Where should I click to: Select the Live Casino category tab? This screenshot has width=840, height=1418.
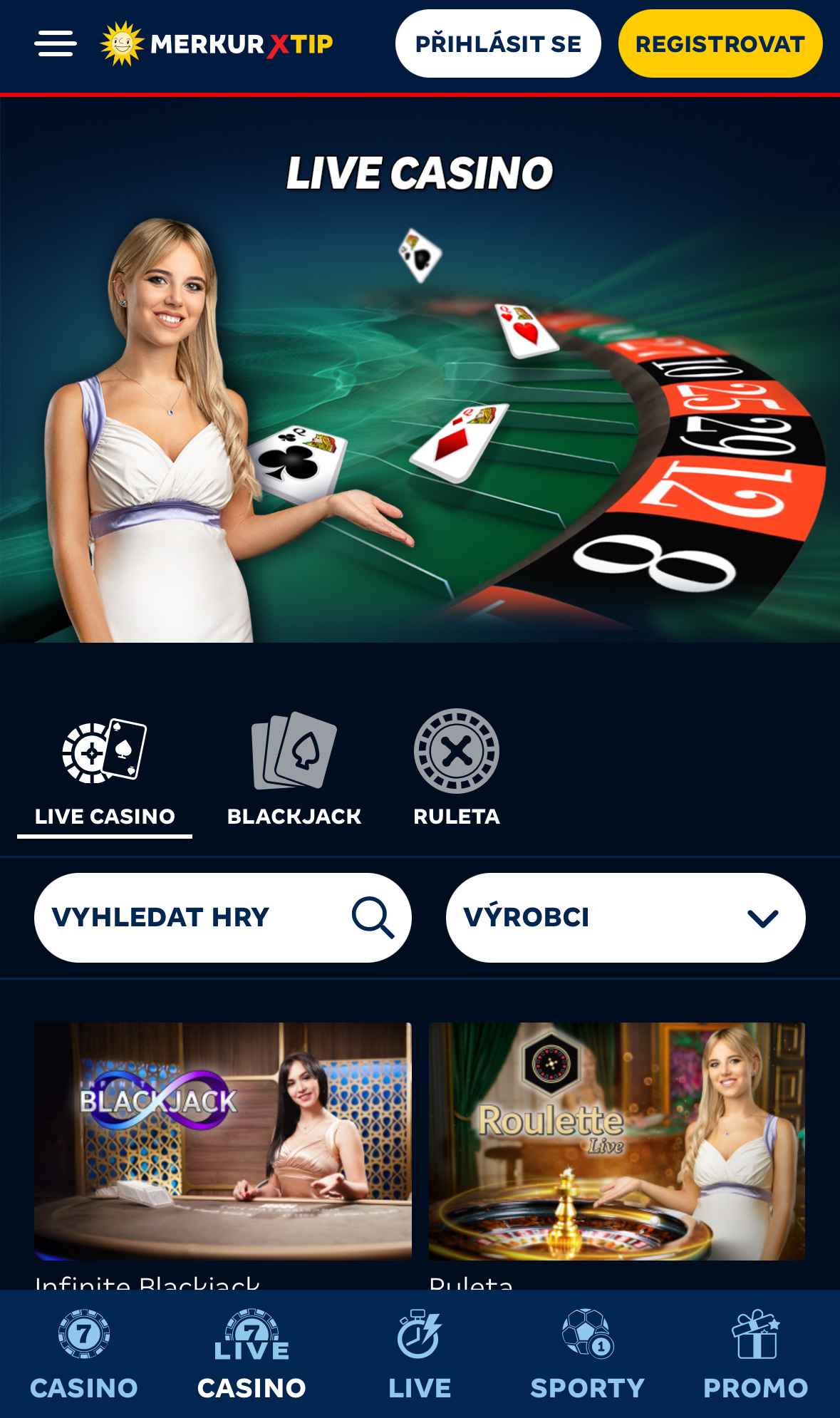(x=105, y=773)
